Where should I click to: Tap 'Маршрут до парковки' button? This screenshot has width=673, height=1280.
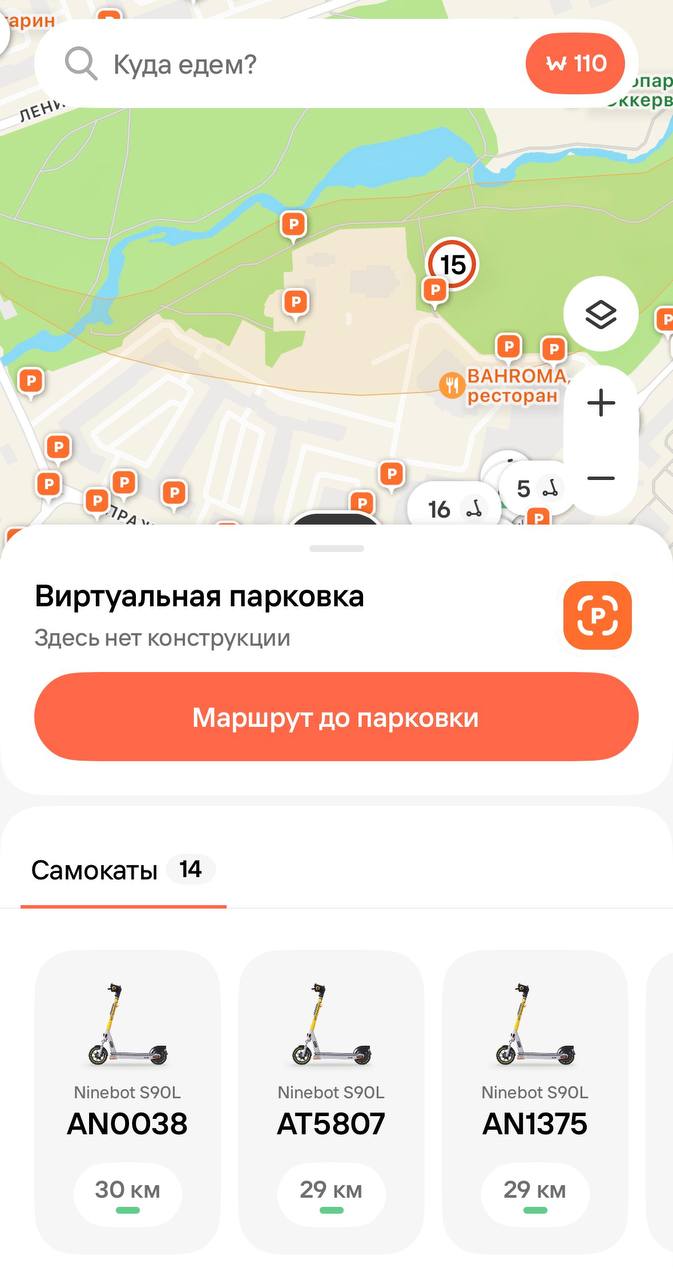click(x=336, y=717)
